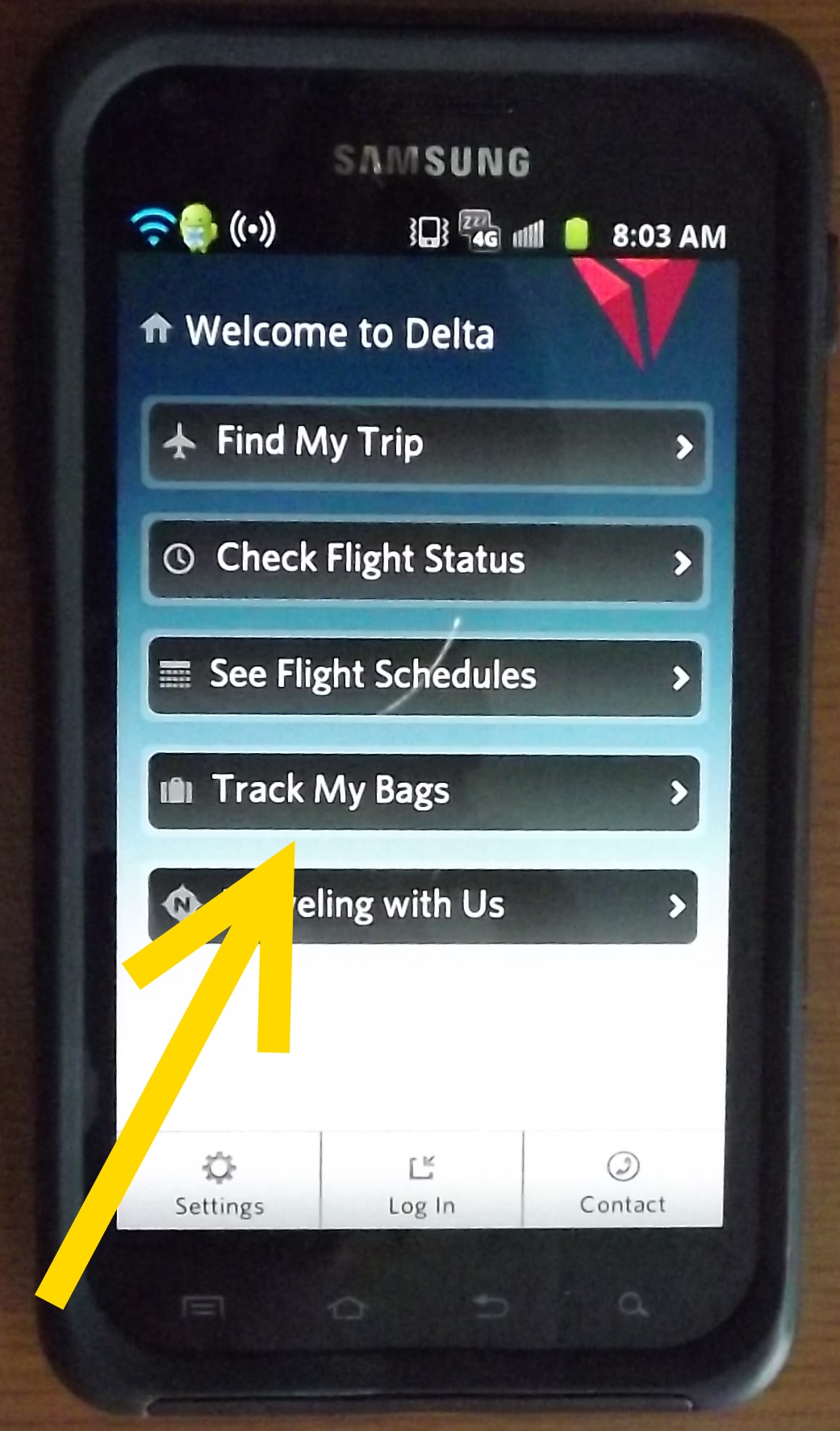Tap Log In in the bottom bar
Screen dimensions: 840x1431
click(421, 1183)
